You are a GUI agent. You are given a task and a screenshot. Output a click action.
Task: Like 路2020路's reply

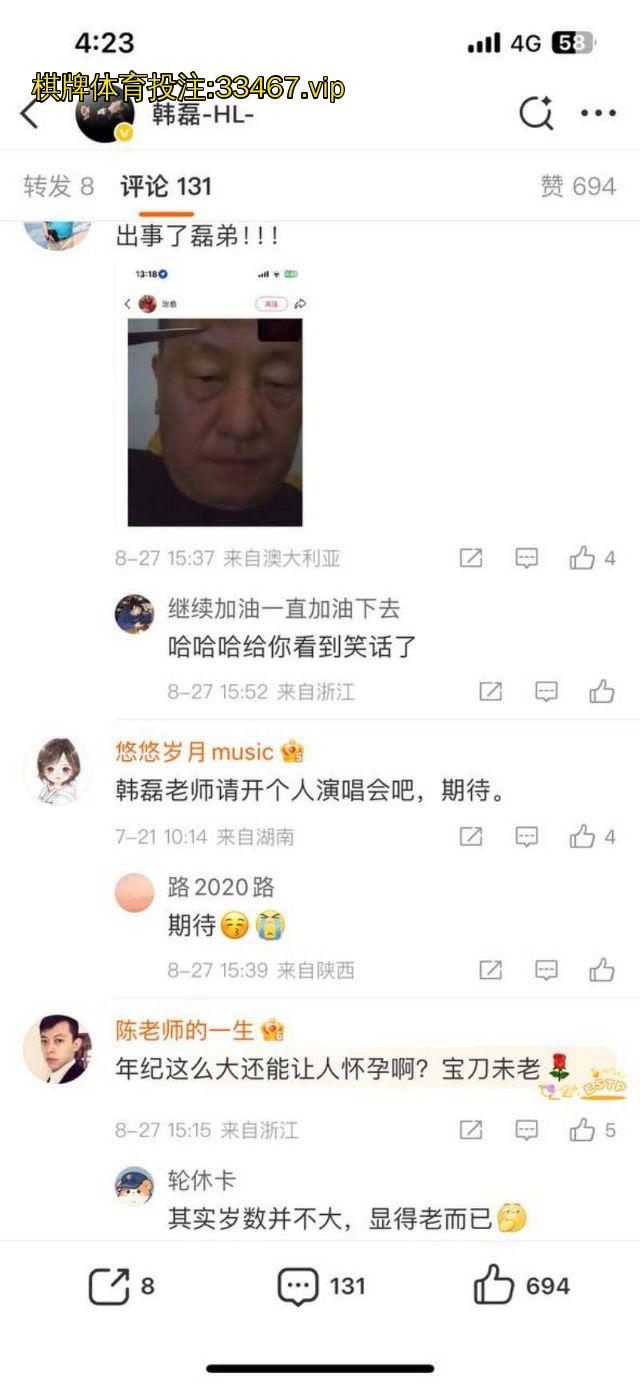602,969
